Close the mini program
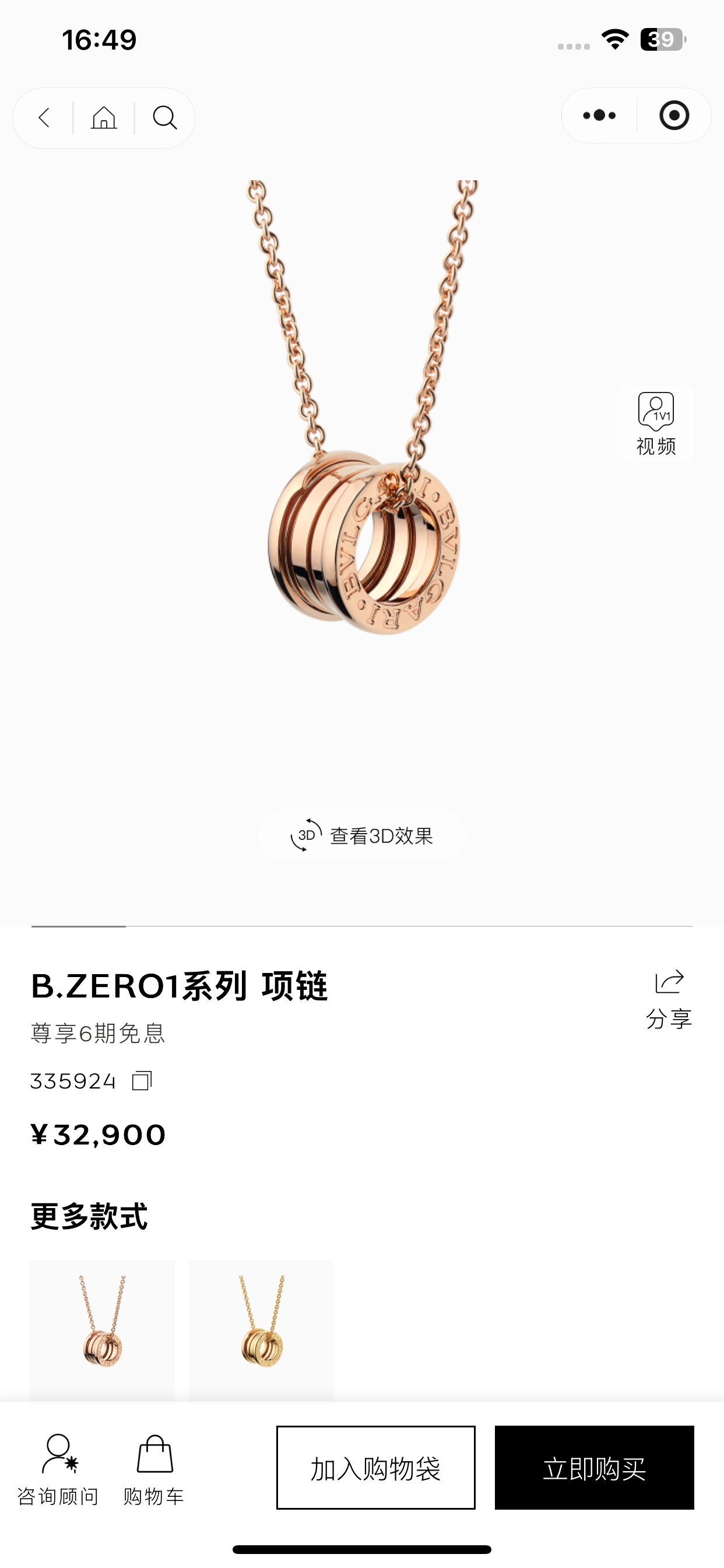Screen dimensions: 724x1568 (x=674, y=116)
